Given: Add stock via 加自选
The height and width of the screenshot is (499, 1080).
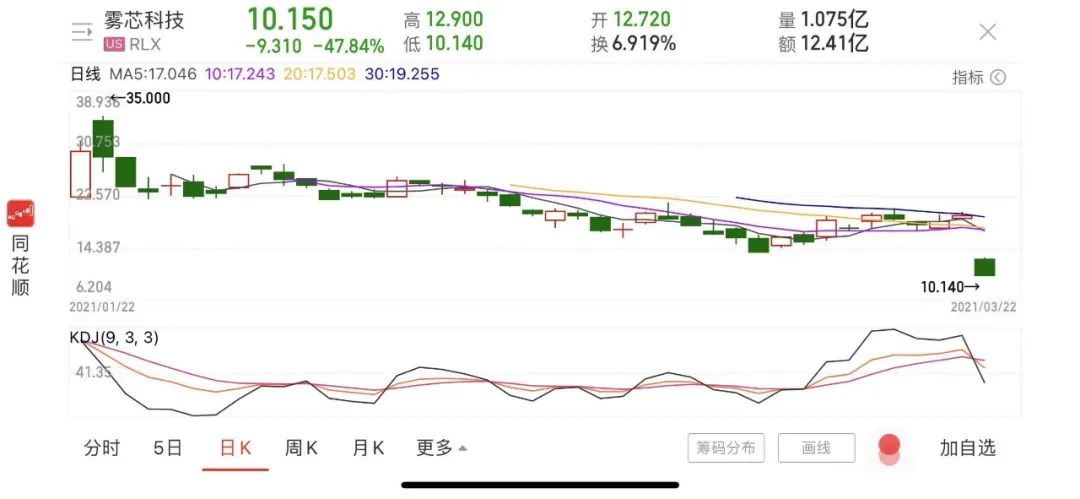Looking at the screenshot, I should [x=967, y=448].
